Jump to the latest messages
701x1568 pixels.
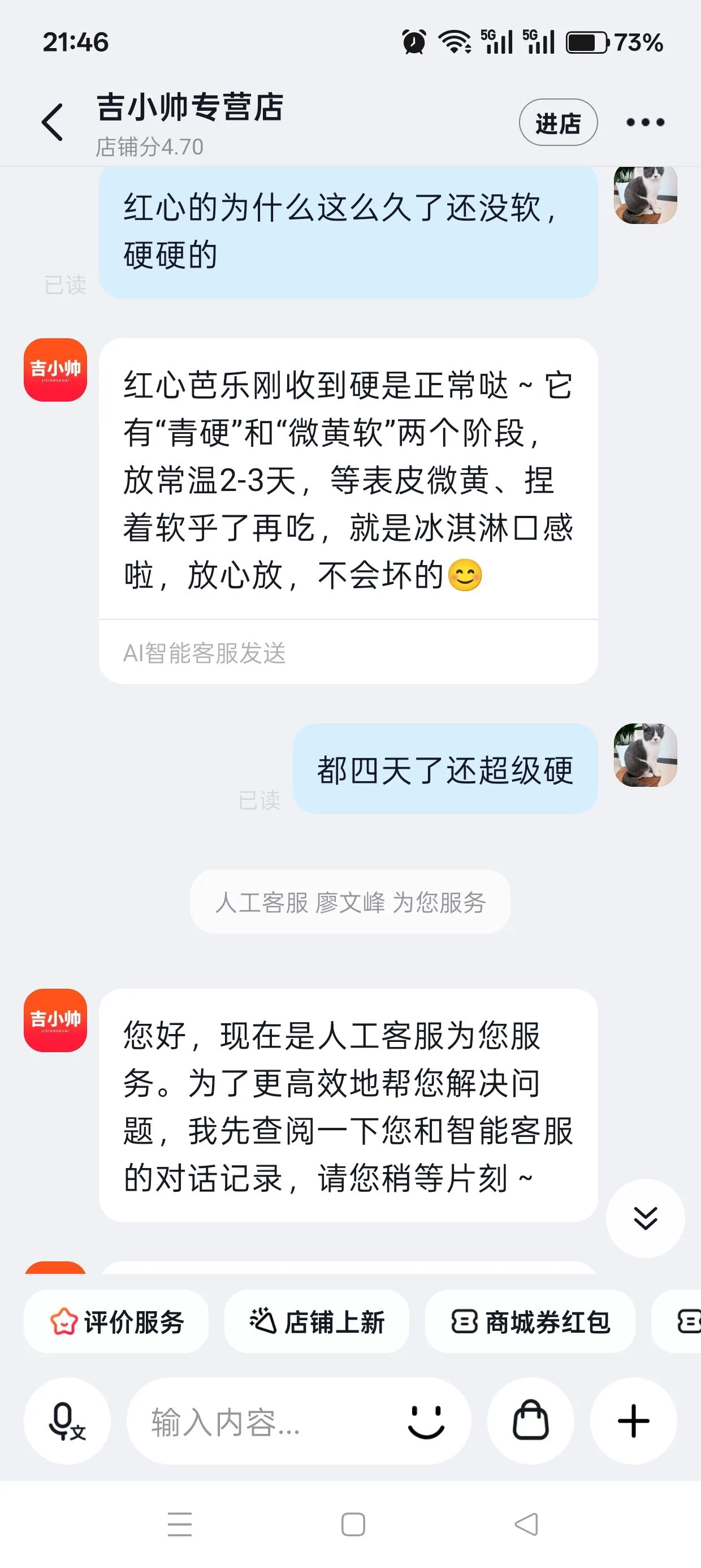645,1218
